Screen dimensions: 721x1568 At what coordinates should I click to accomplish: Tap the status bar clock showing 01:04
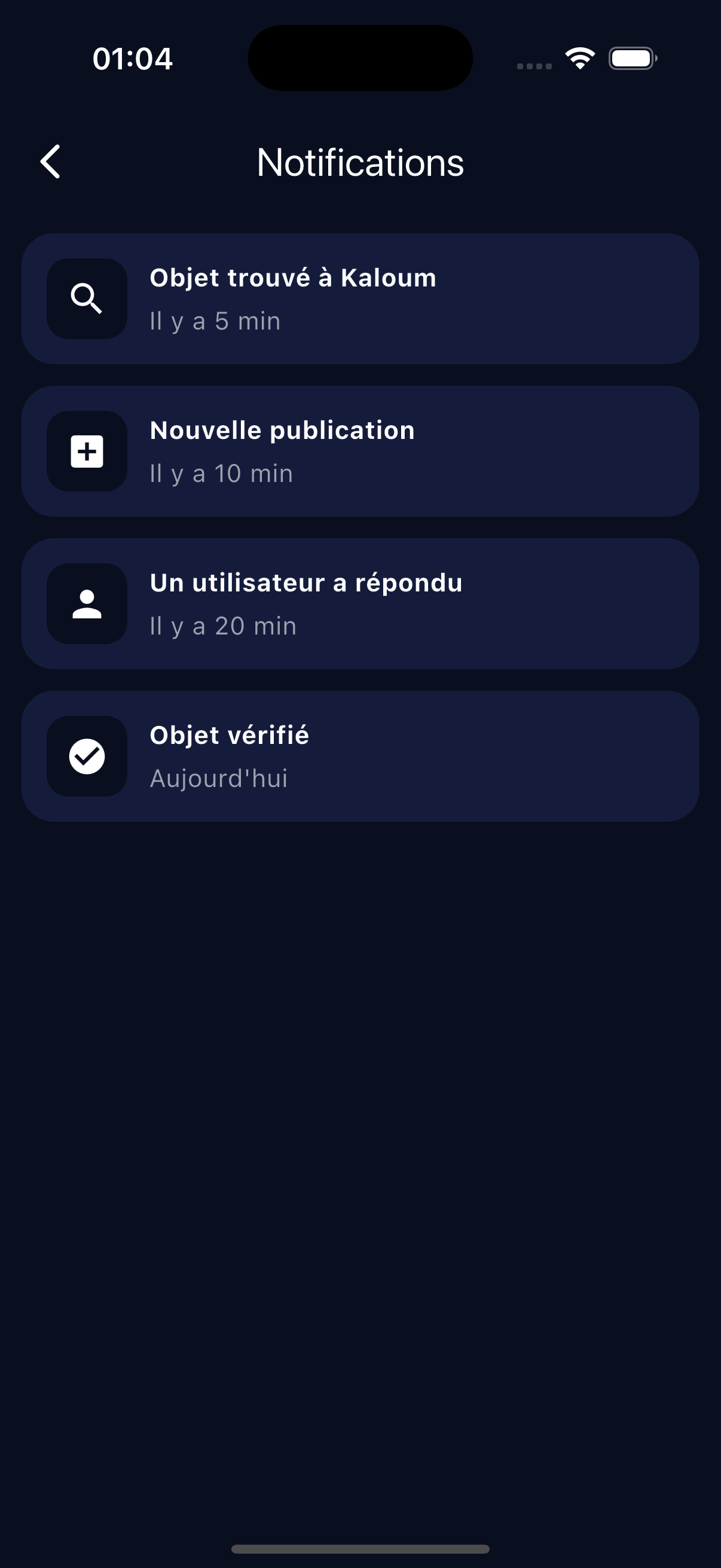point(132,59)
